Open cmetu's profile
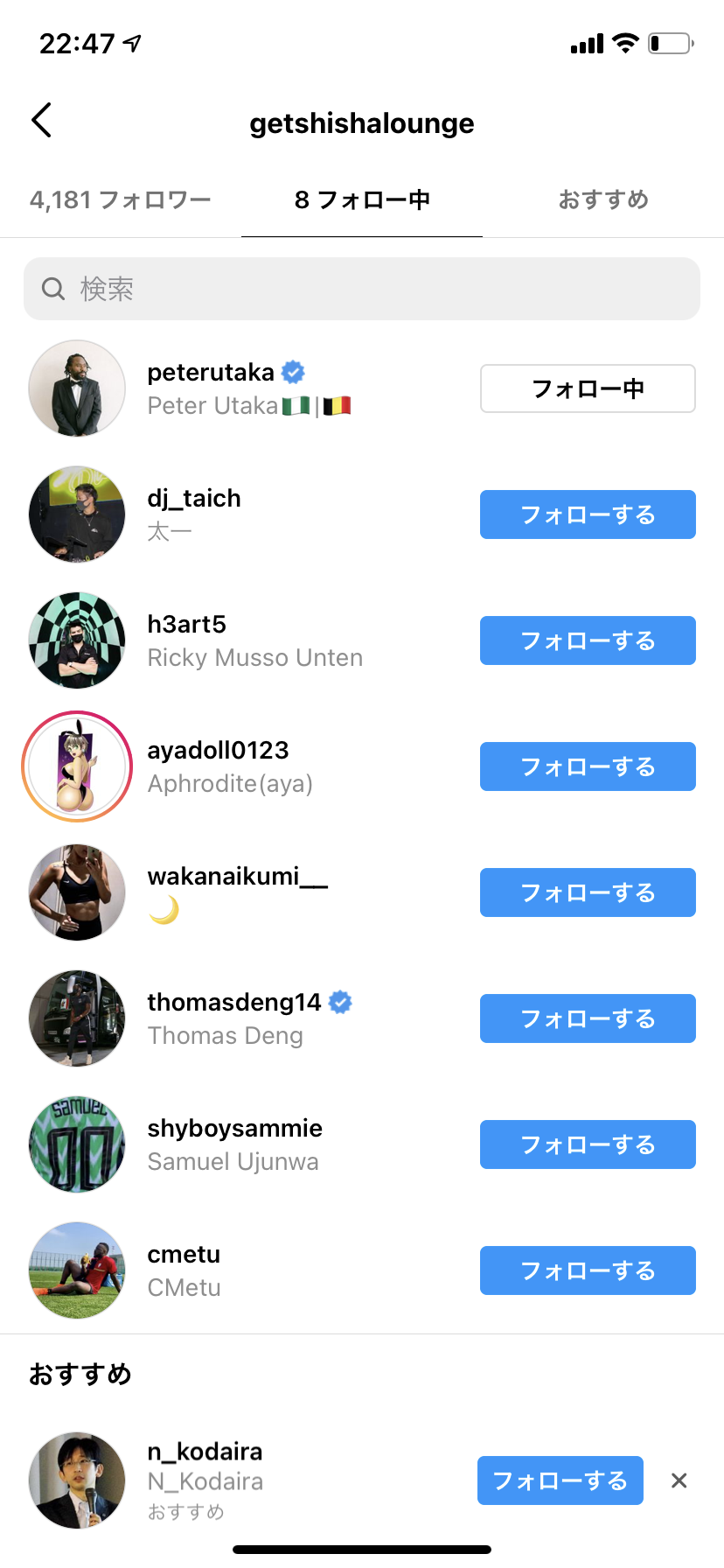This screenshot has height=1568, width=724. click(x=184, y=1255)
